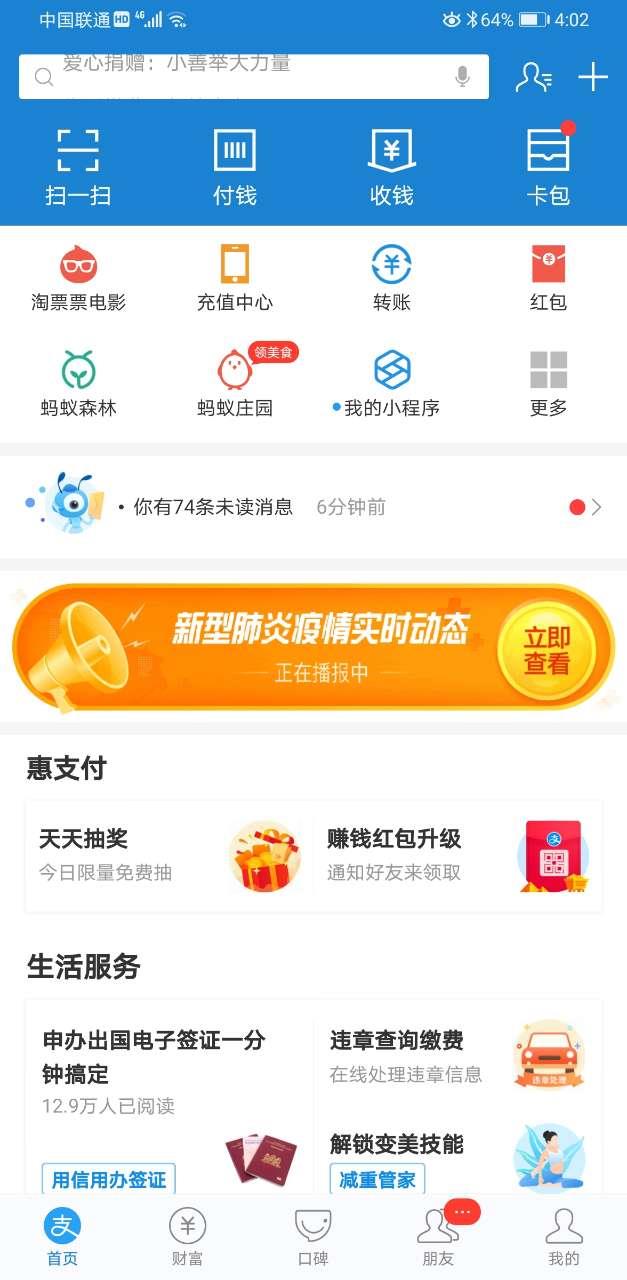Open 卡包 card wallet
This screenshot has height=1280, width=627.
pos(548,167)
